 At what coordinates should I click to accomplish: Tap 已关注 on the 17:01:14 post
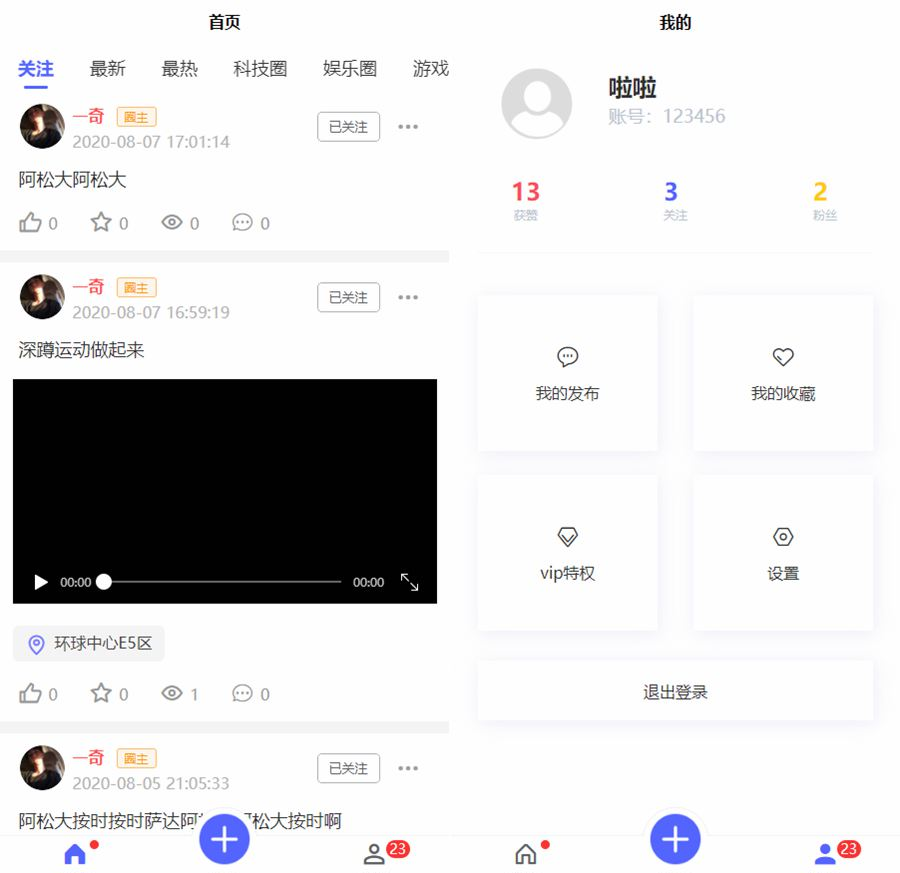pyautogui.click(x=348, y=127)
